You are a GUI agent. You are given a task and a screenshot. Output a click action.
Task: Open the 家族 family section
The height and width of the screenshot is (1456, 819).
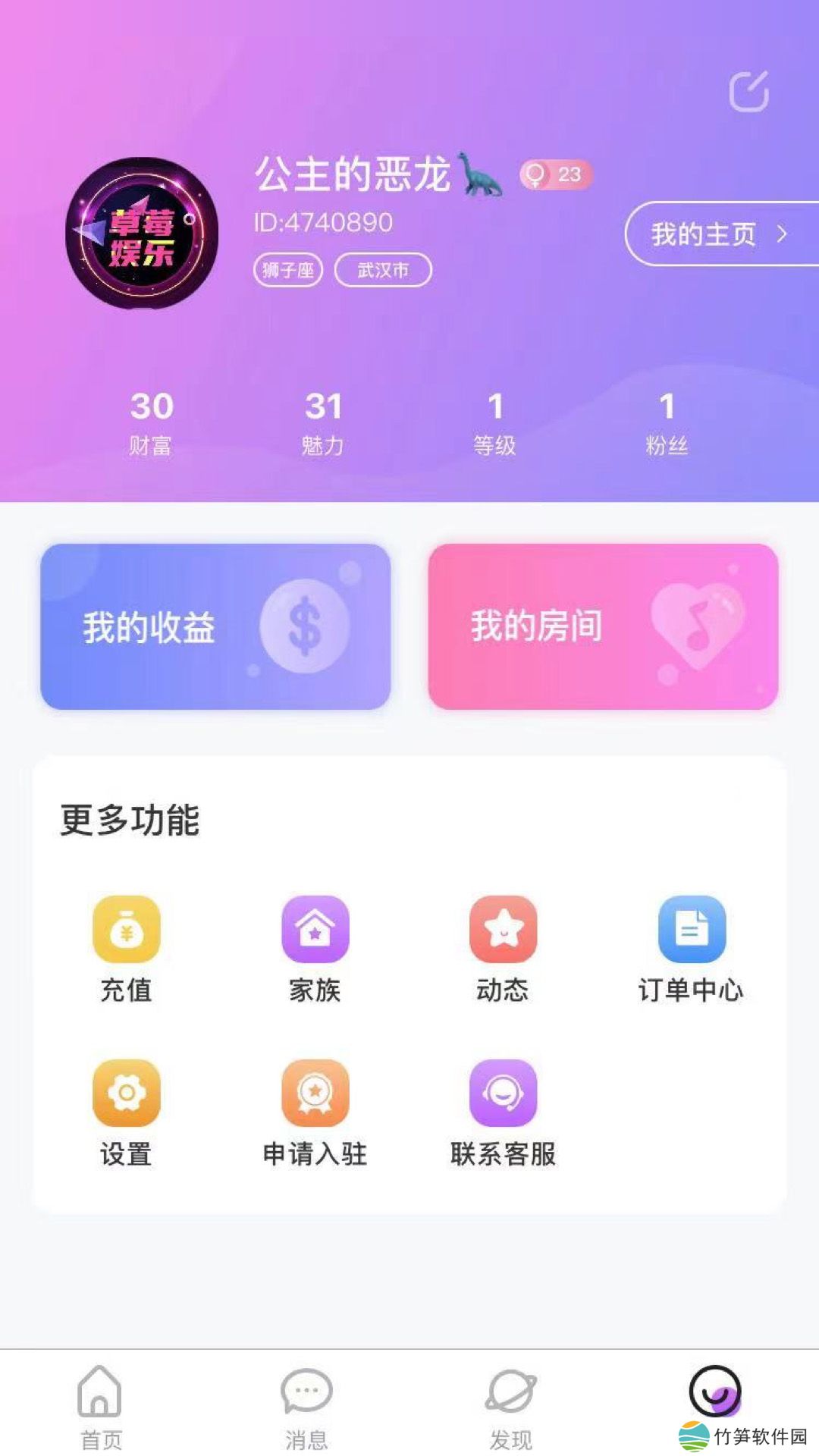coord(315,948)
